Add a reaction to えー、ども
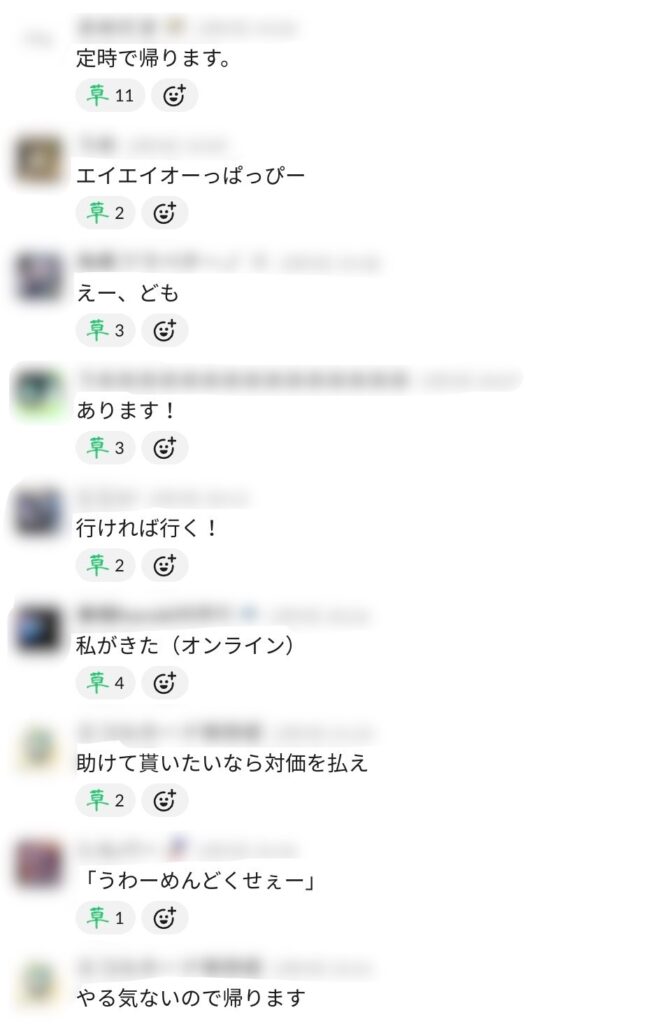 pyautogui.click(x=164, y=330)
